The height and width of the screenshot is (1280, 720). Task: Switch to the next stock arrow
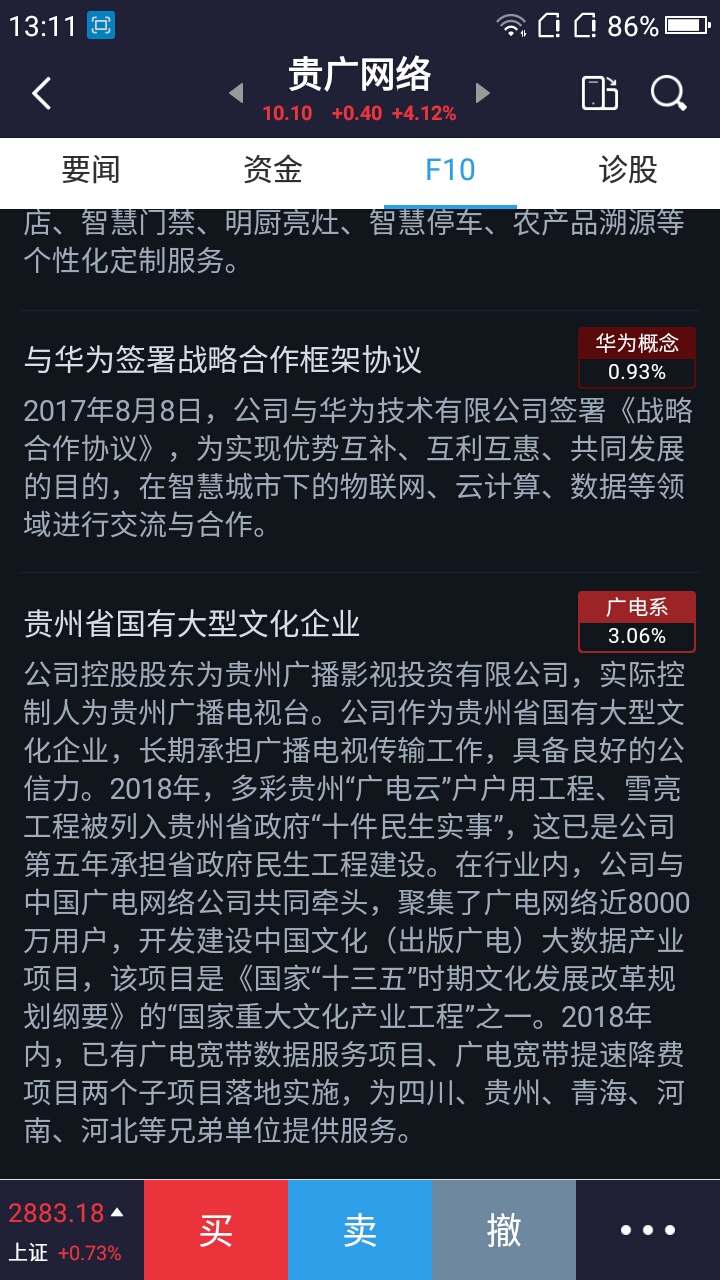[x=483, y=94]
